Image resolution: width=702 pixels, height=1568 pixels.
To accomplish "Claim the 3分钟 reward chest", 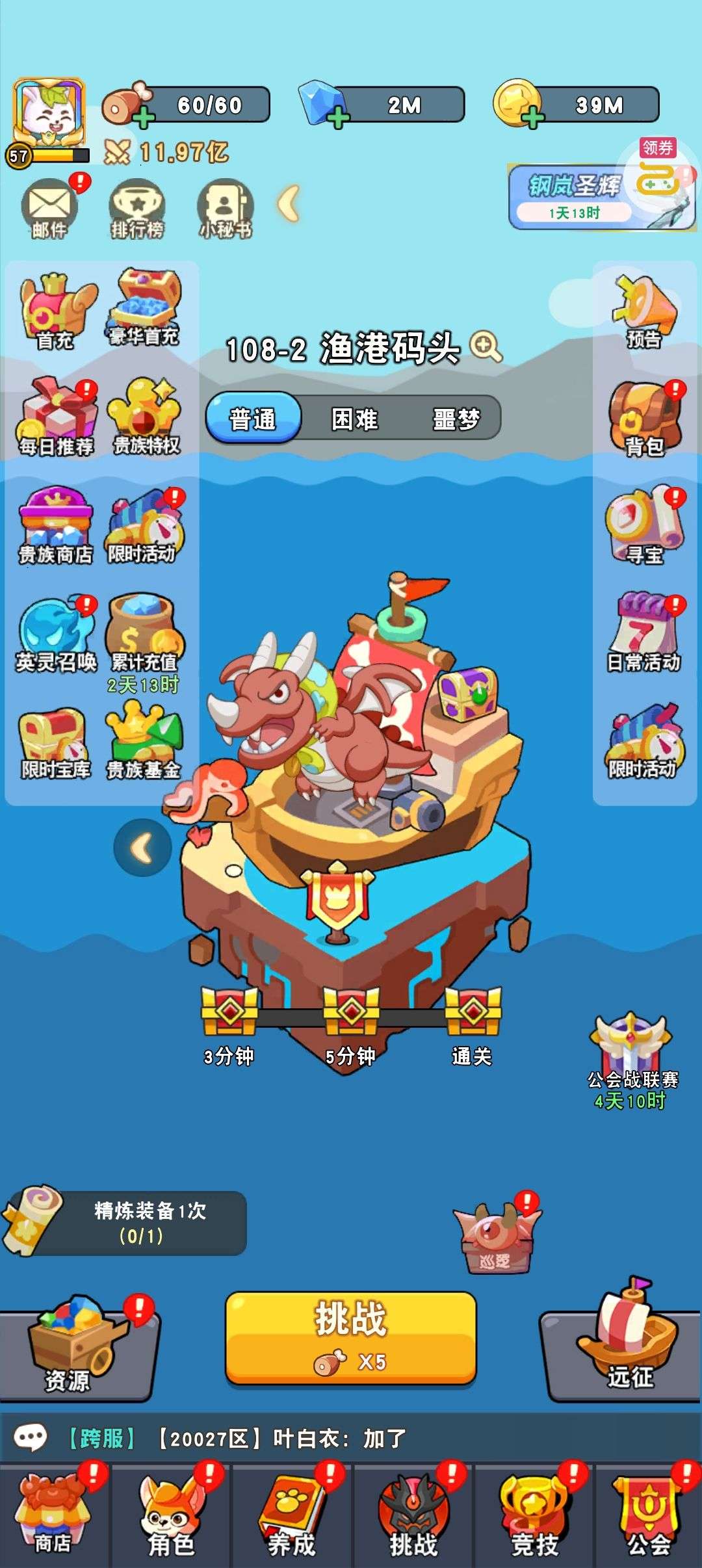I will [x=229, y=1012].
